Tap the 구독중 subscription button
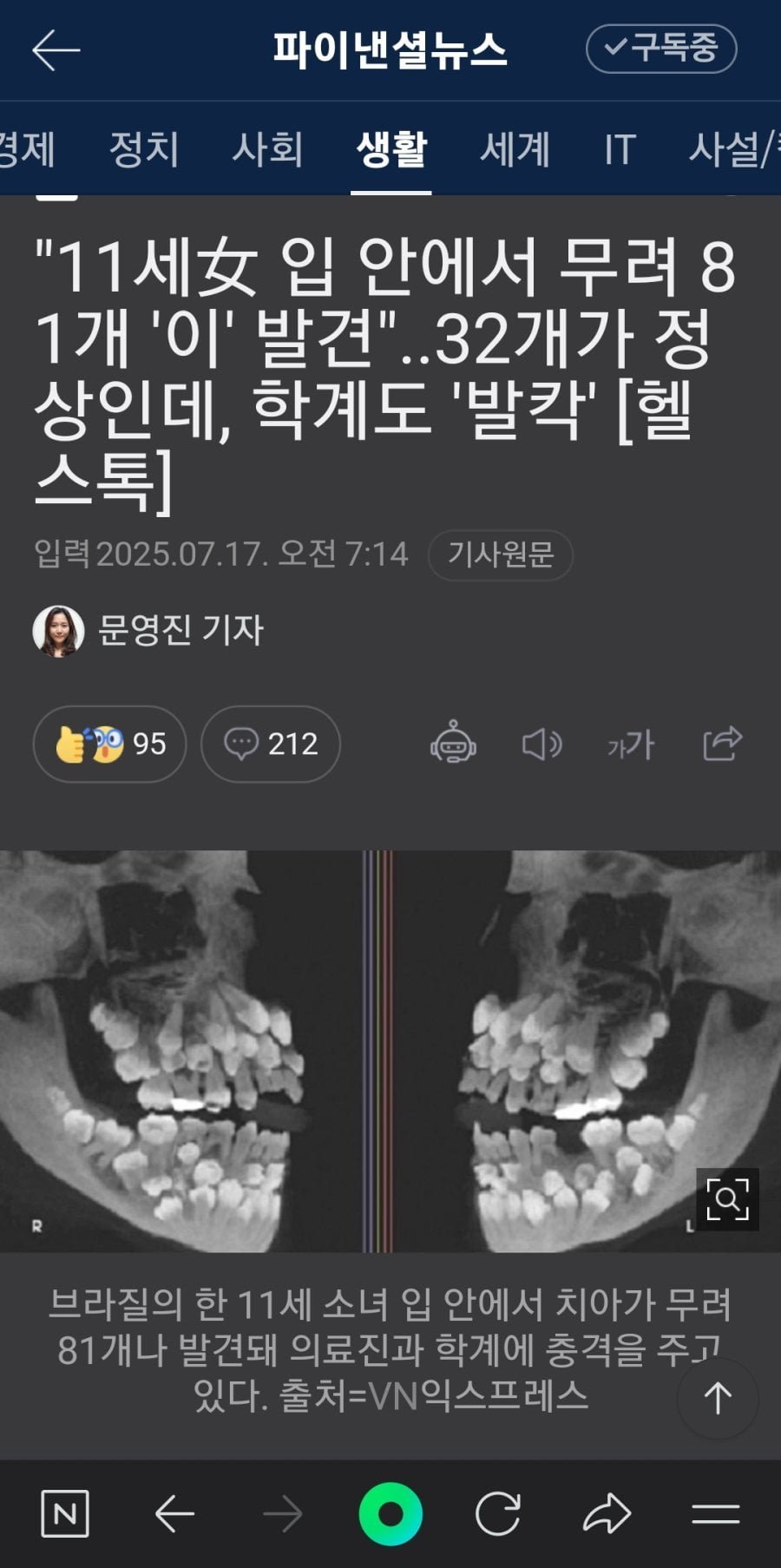The width and height of the screenshot is (781, 1568). [x=661, y=49]
